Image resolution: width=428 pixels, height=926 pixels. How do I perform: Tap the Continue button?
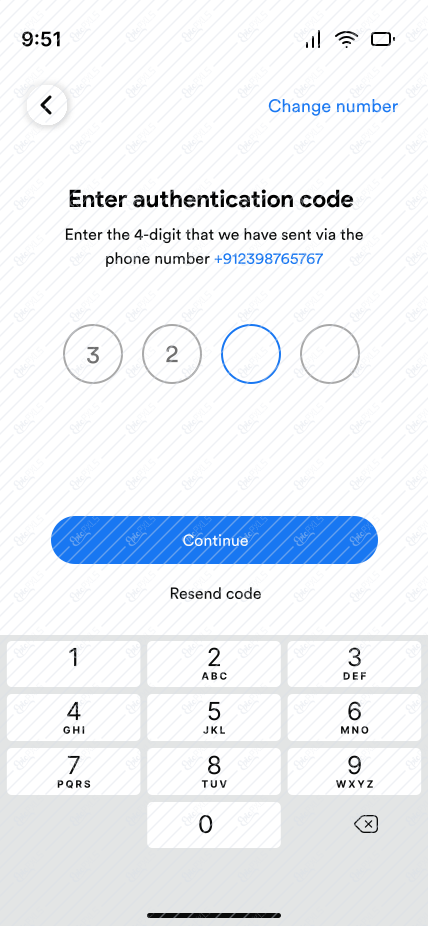point(214,540)
